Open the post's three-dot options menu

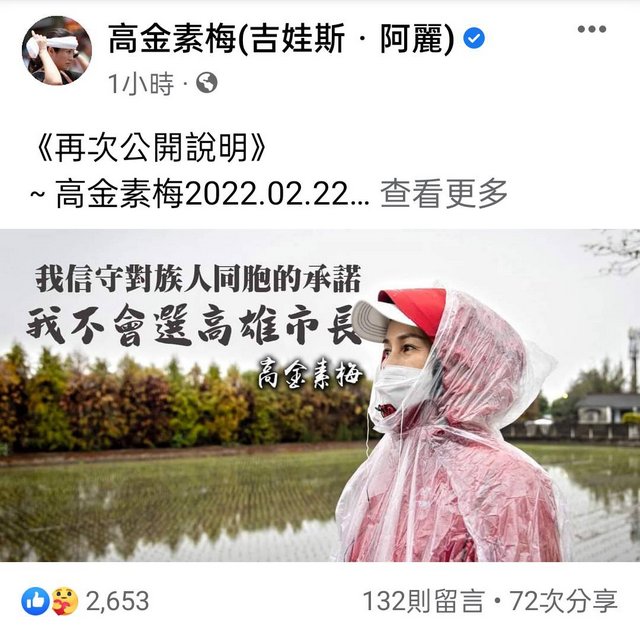point(591,29)
